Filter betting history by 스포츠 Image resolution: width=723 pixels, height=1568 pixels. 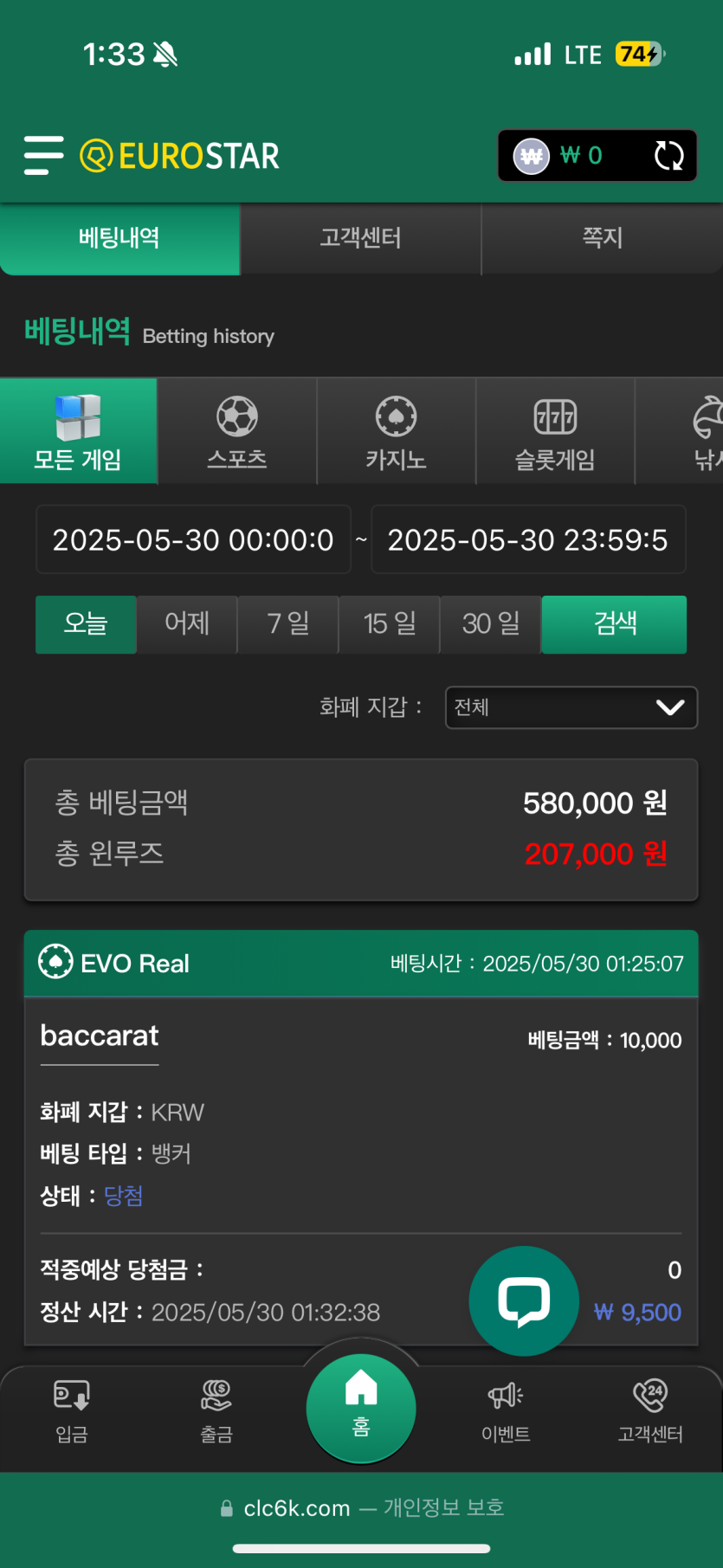point(237,431)
